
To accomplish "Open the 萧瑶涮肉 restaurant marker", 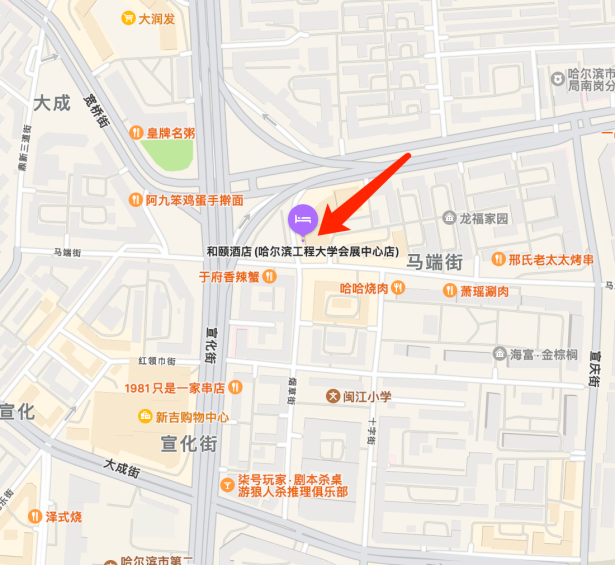I will coord(450,291).
